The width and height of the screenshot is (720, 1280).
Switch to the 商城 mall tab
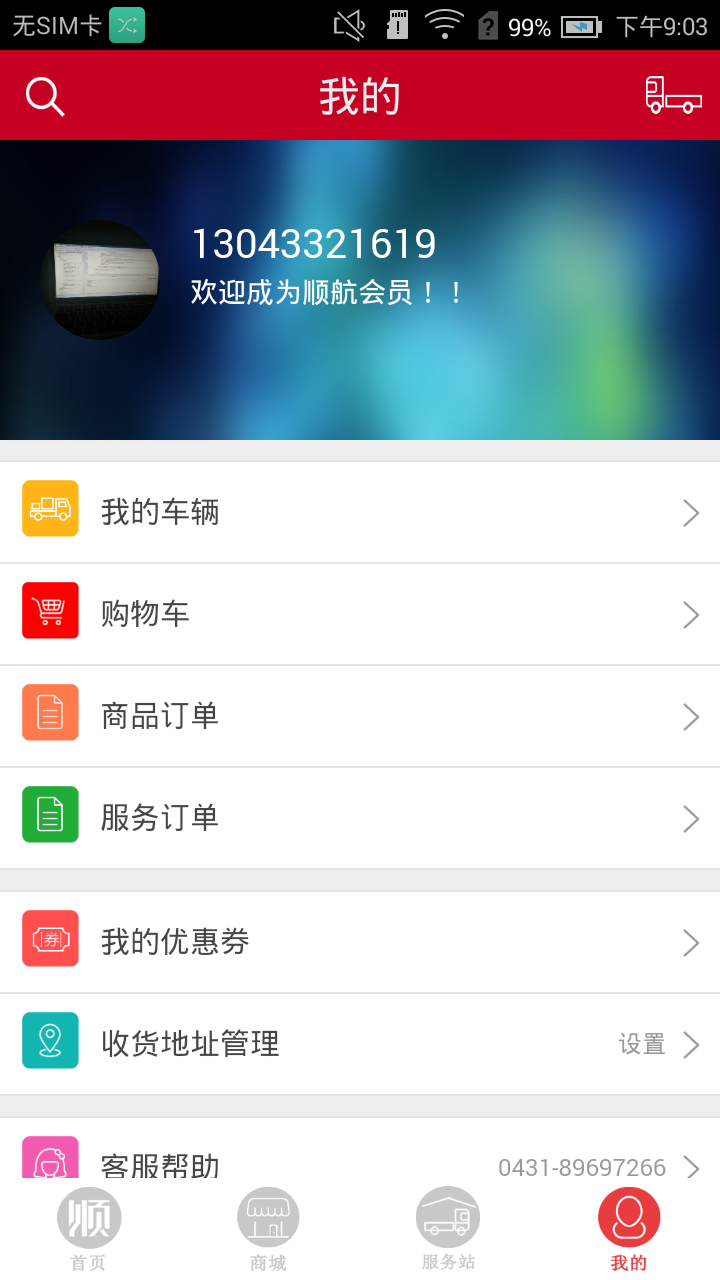click(268, 1230)
